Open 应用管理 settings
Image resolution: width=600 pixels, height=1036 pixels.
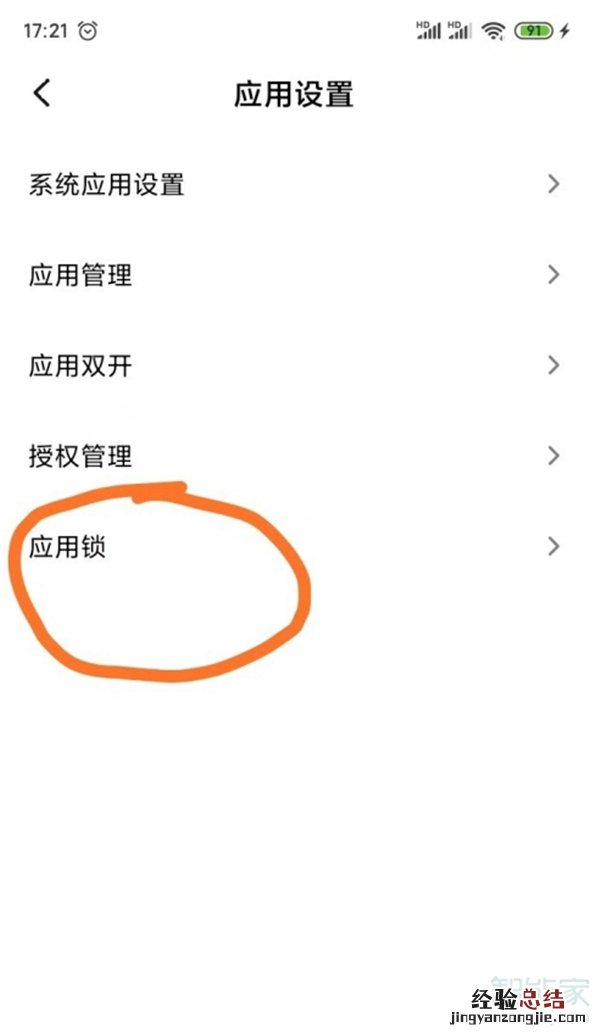[81, 275]
